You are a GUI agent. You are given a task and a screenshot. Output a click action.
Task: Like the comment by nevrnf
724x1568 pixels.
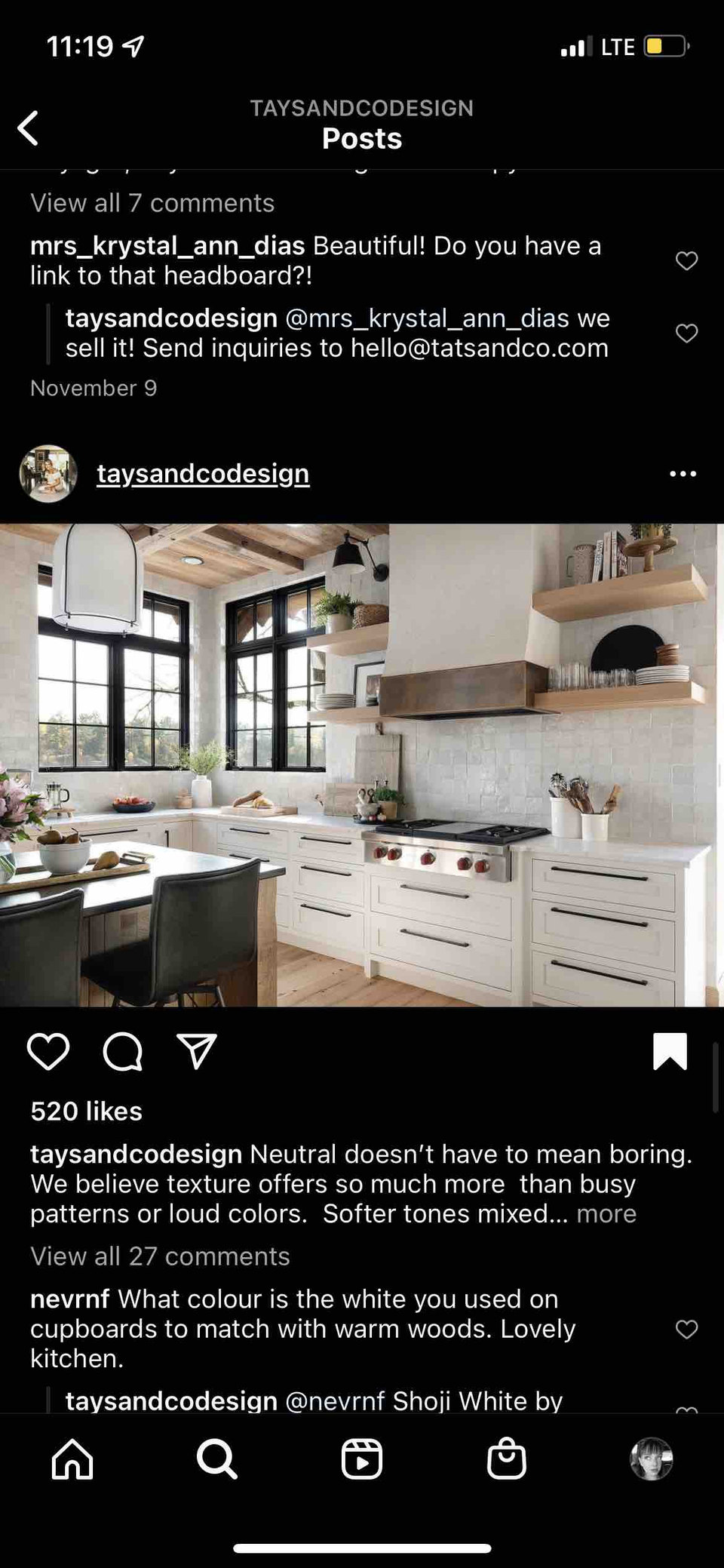tap(686, 1330)
